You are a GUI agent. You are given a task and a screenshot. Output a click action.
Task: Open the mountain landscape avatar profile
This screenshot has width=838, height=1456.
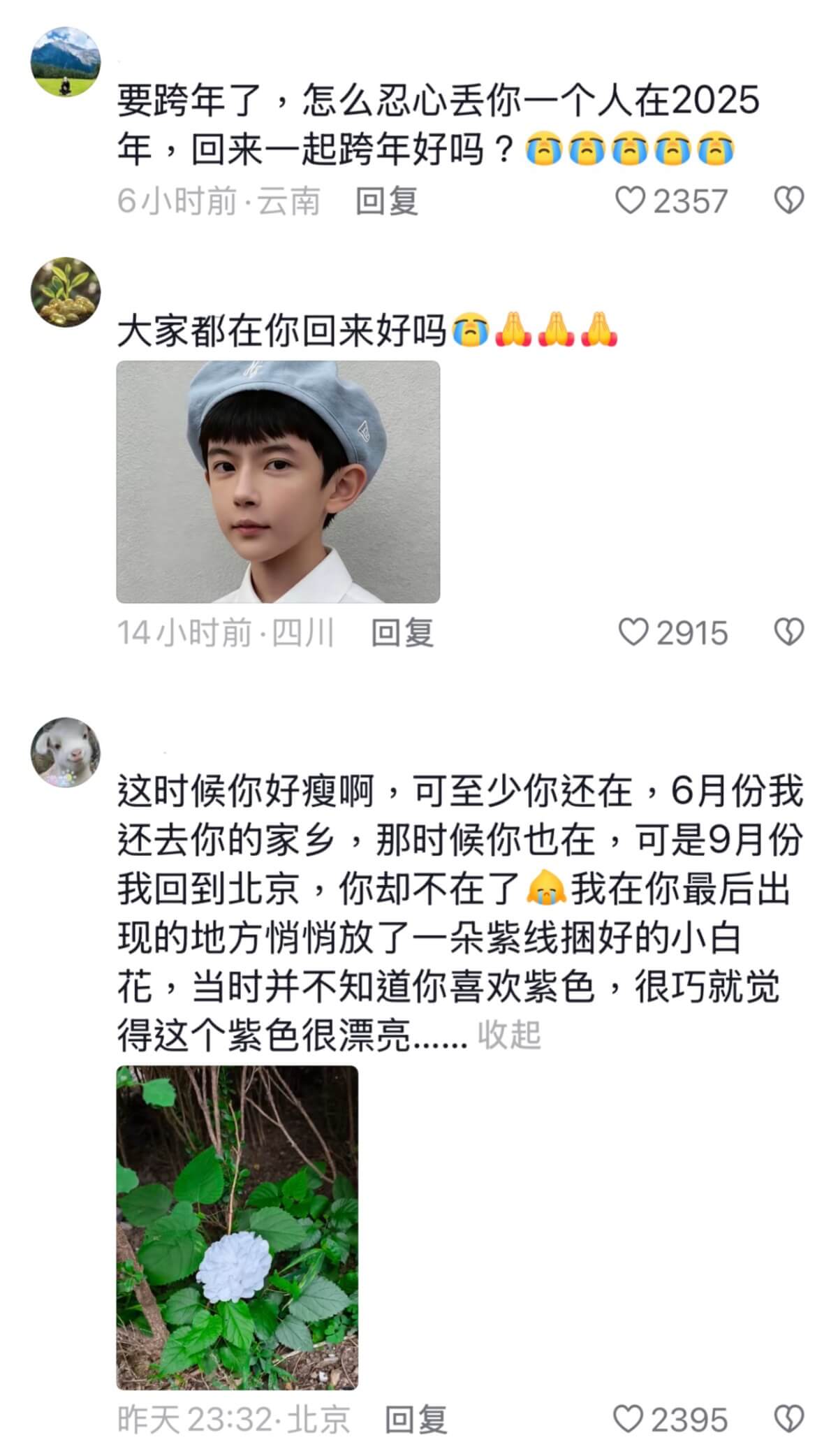coord(66,62)
